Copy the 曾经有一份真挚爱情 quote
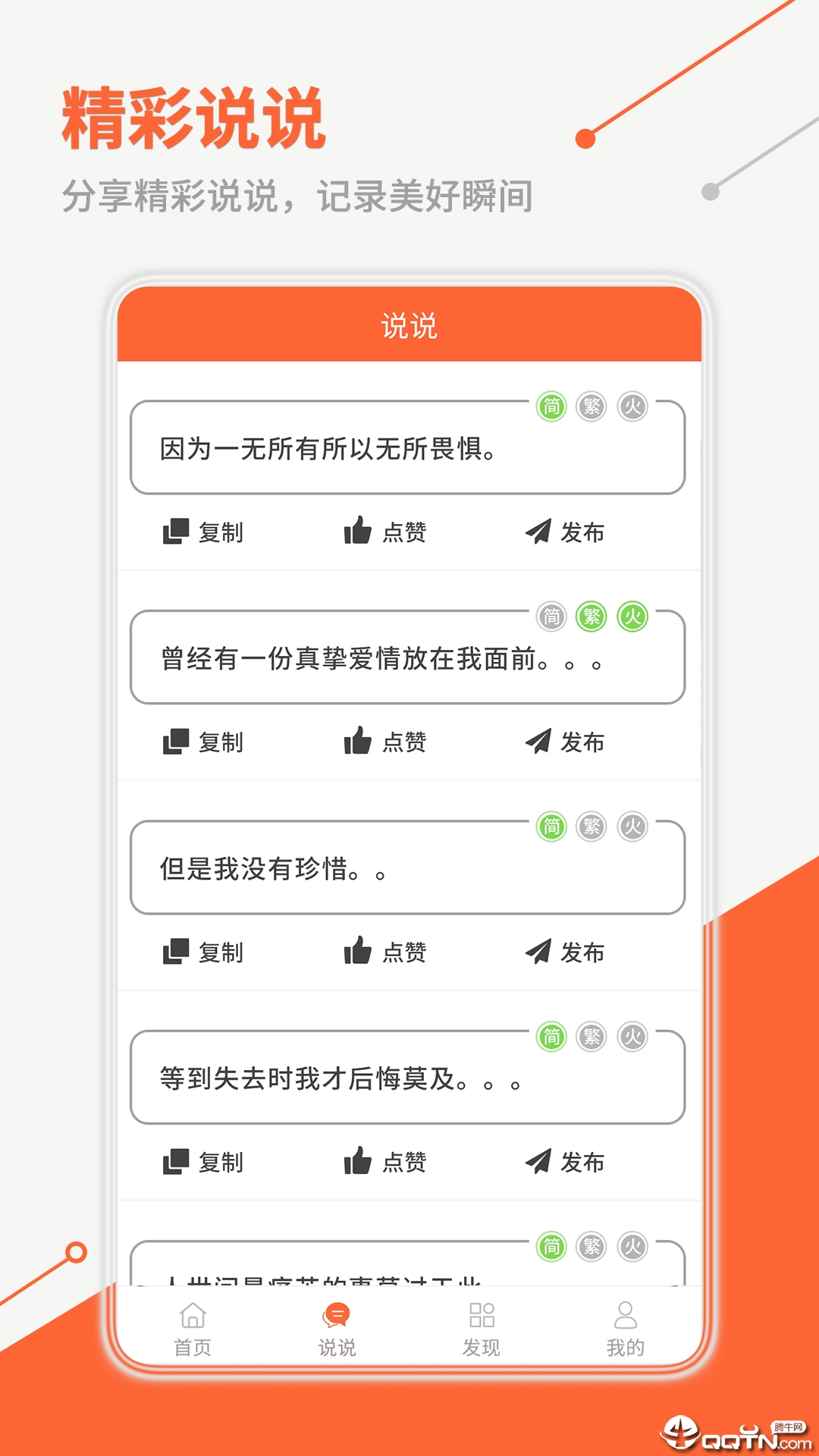 (177, 743)
